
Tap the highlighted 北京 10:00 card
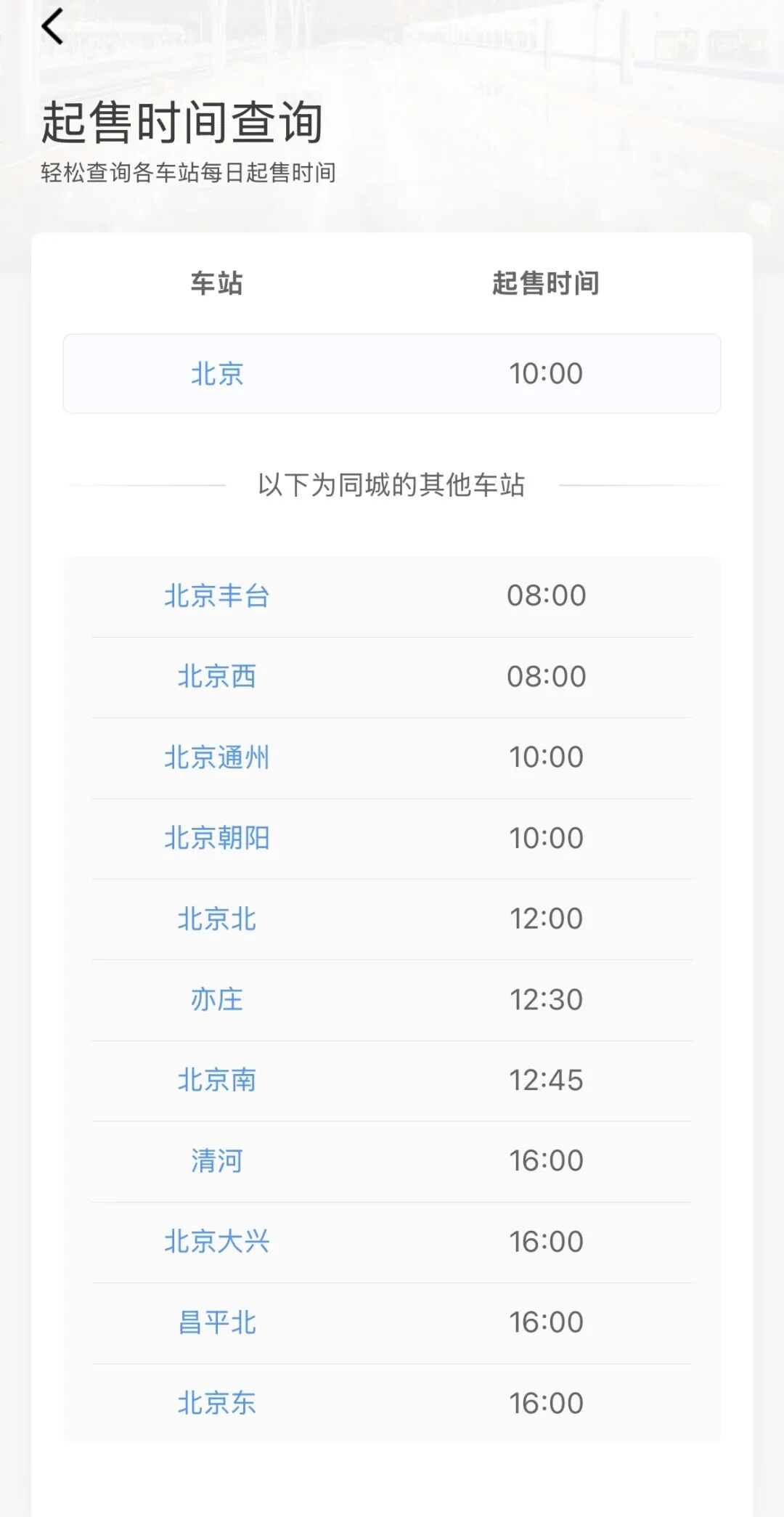(392, 373)
